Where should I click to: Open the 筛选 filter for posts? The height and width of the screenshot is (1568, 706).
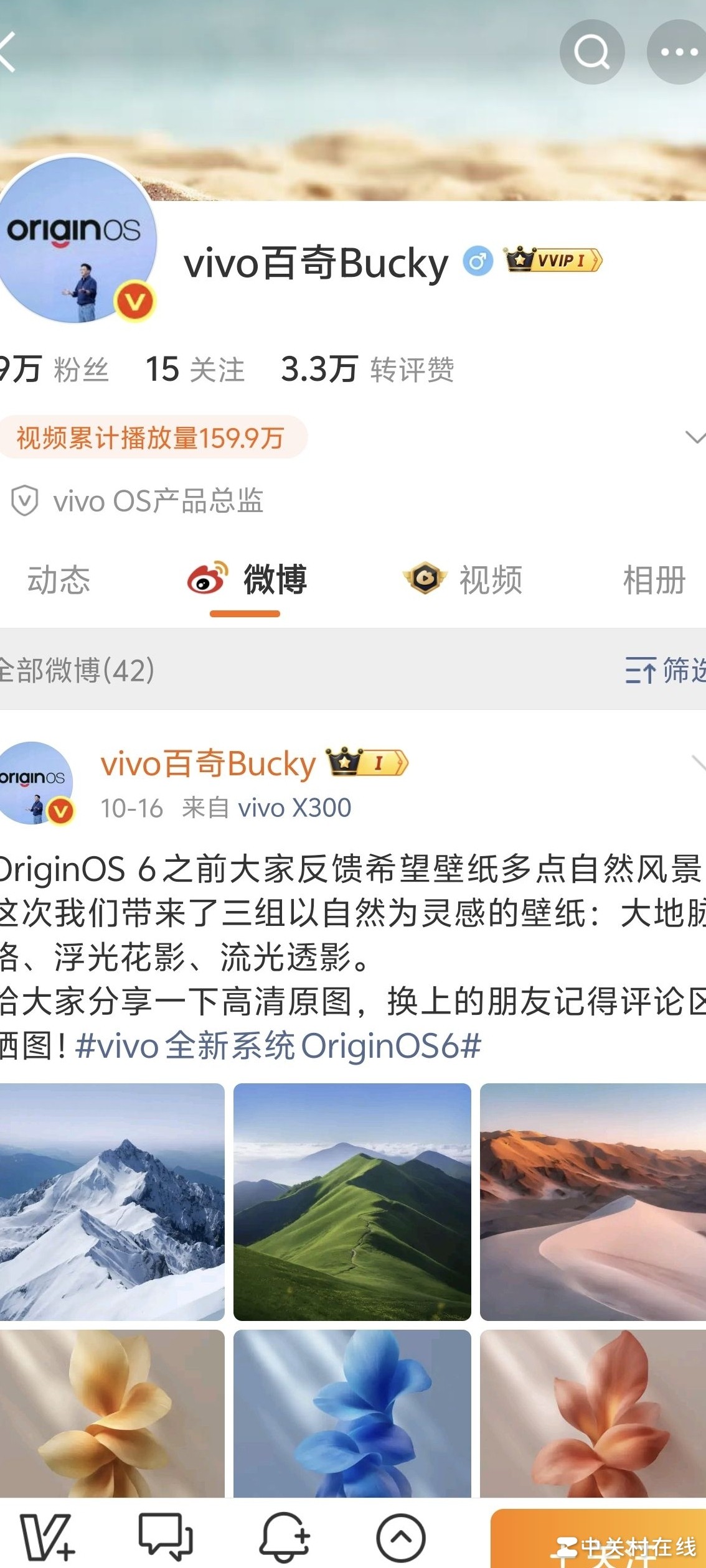665,670
